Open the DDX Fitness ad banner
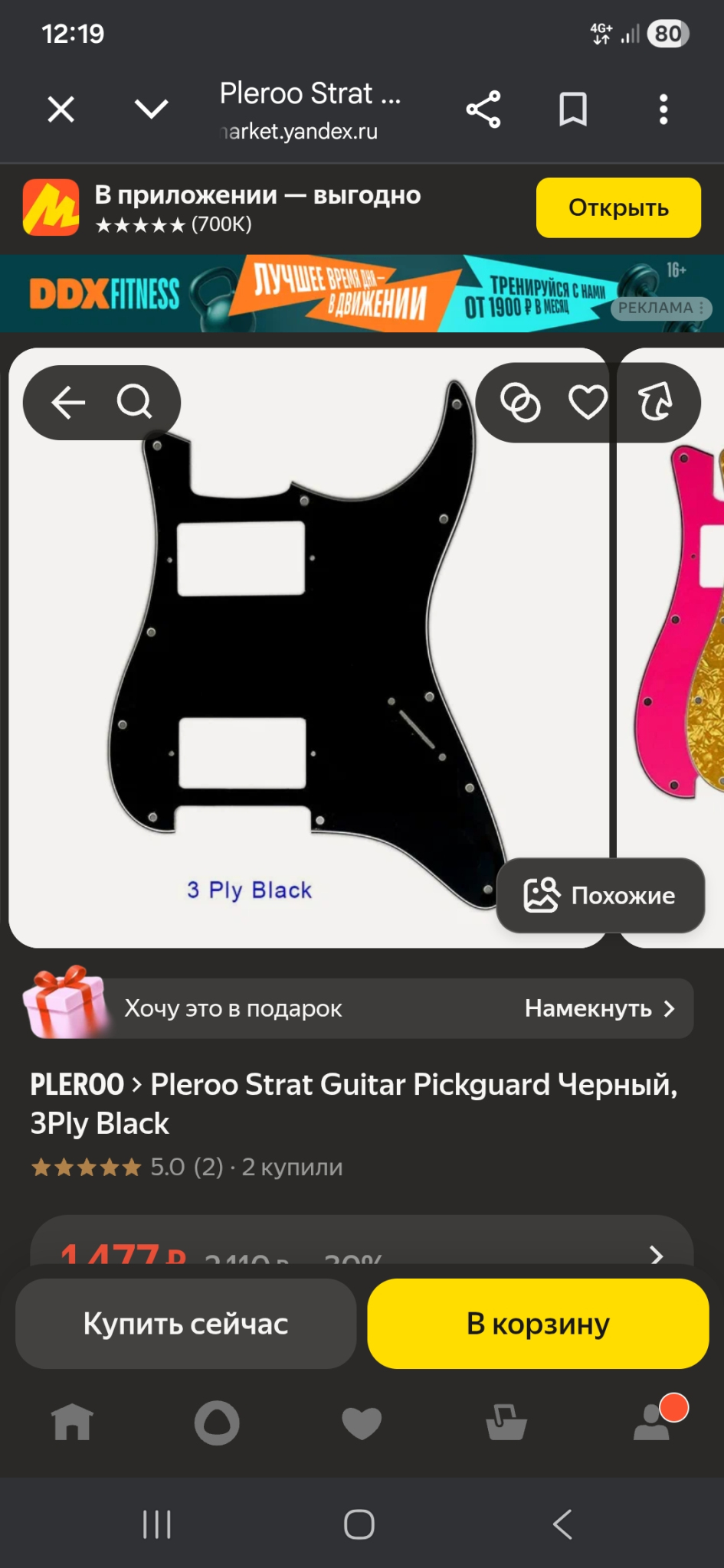 362,294
